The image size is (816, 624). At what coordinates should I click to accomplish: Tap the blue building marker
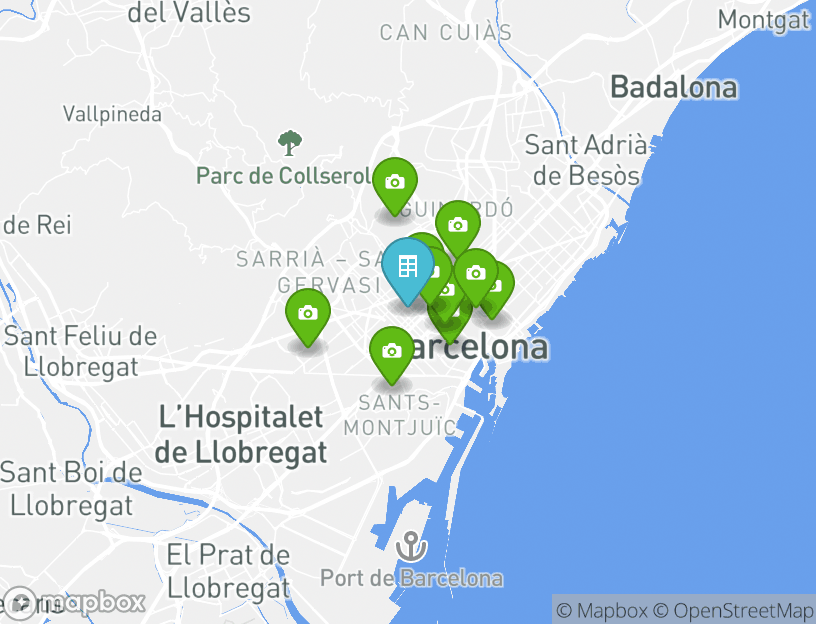[407, 268]
